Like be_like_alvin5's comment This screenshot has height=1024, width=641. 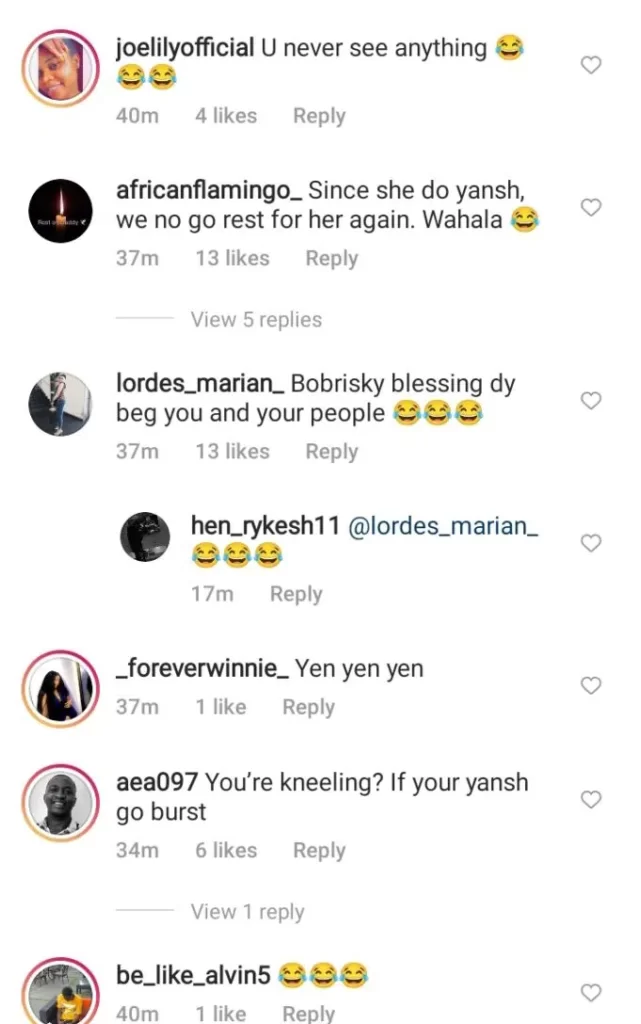tap(591, 992)
